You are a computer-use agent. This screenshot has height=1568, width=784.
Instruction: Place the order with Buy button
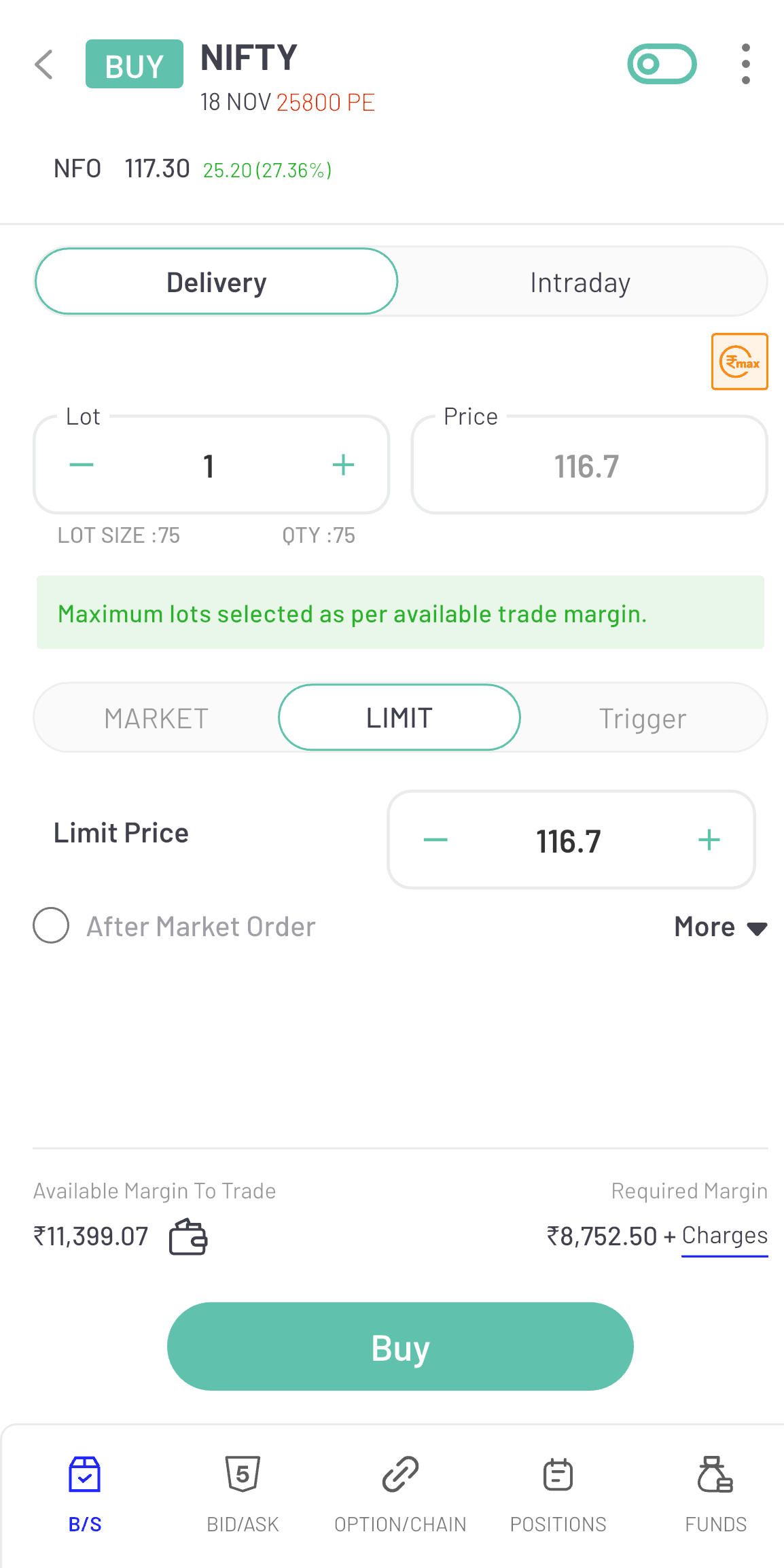click(x=400, y=1347)
